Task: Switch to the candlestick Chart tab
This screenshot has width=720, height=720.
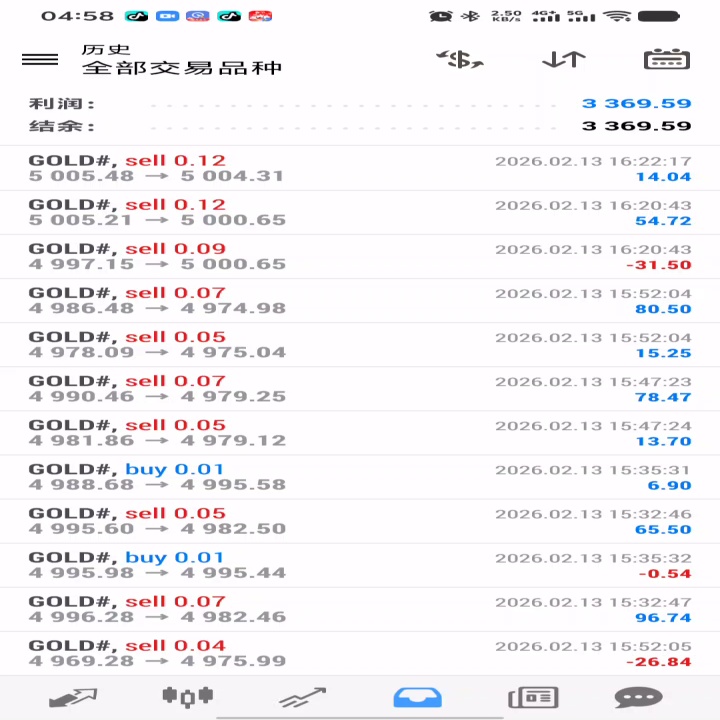Action: point(188,697)
